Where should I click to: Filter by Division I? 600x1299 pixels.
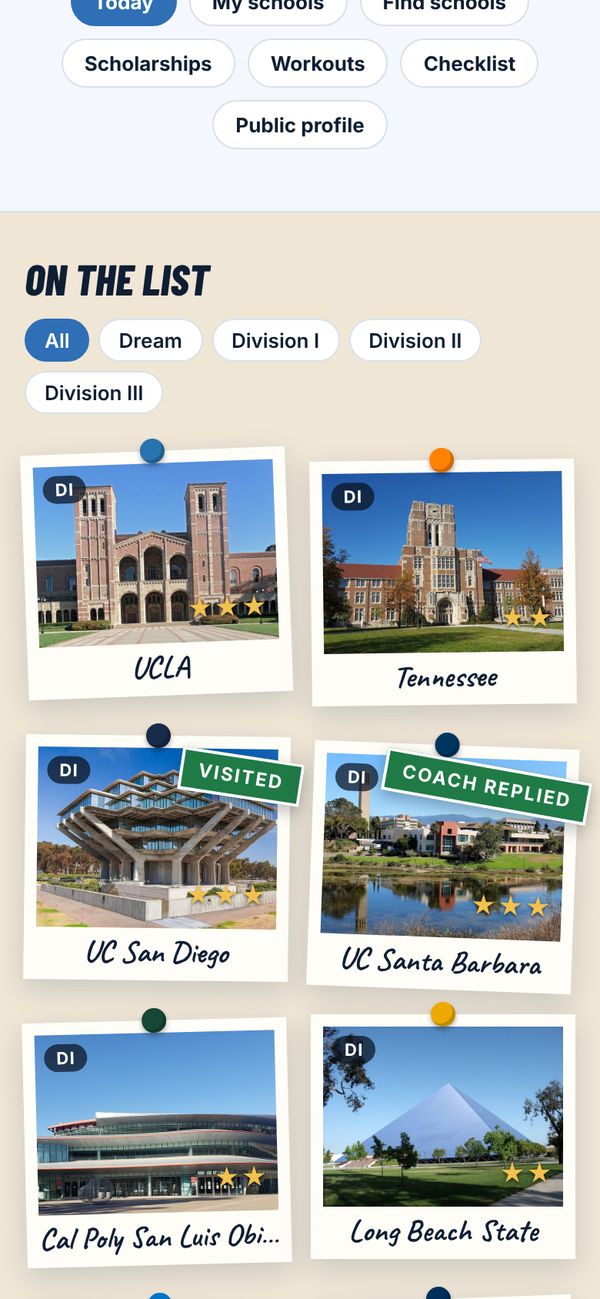point(276,340)
